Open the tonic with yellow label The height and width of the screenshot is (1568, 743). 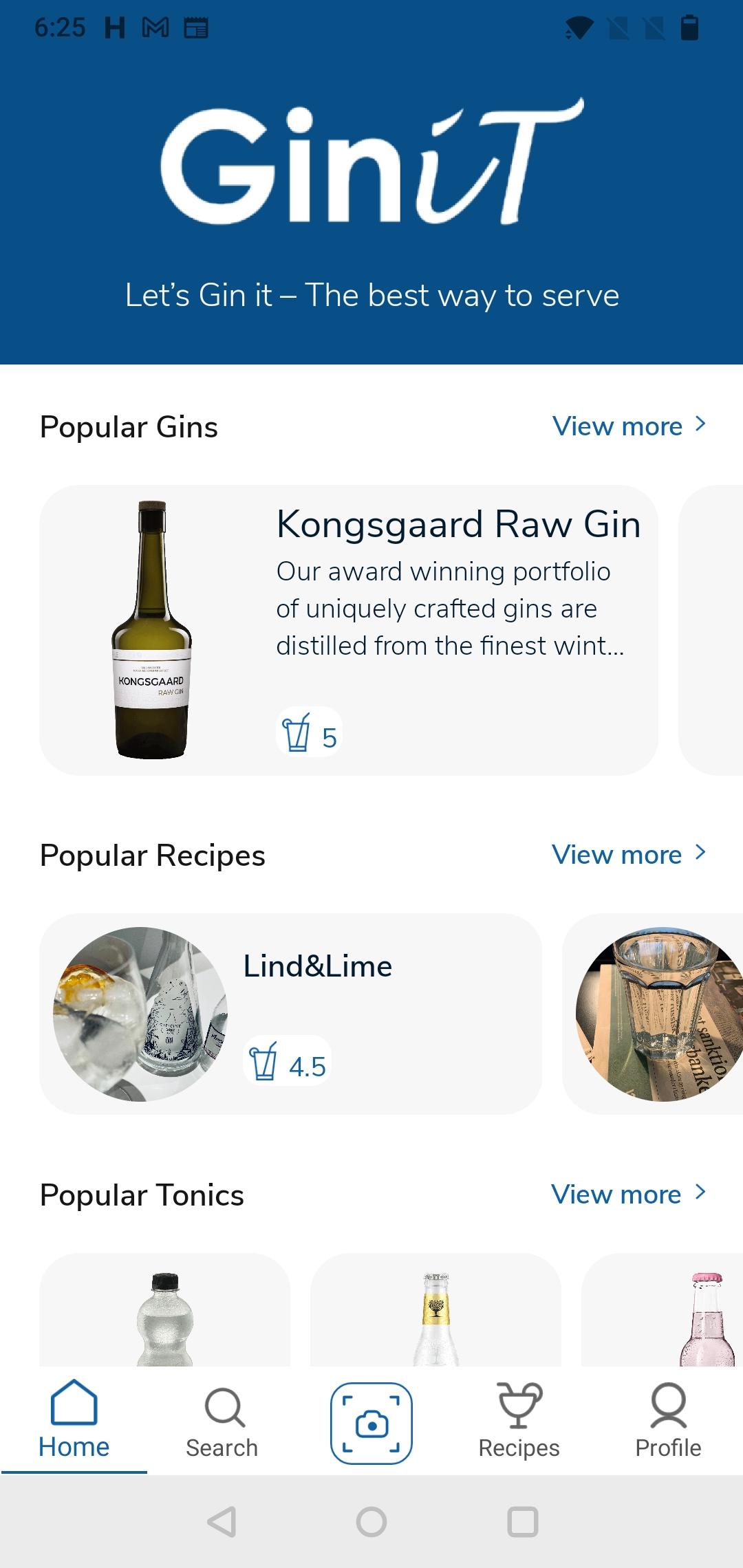click(435, 1309)
